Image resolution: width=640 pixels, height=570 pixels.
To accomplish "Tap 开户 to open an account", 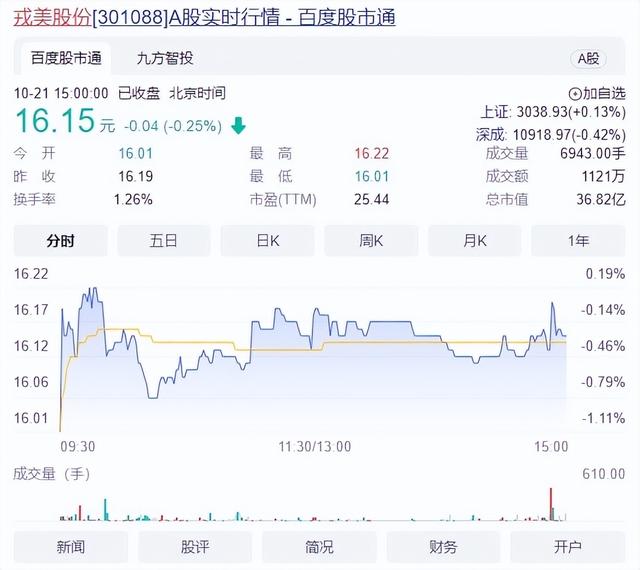I will click(x=566, y=547).
